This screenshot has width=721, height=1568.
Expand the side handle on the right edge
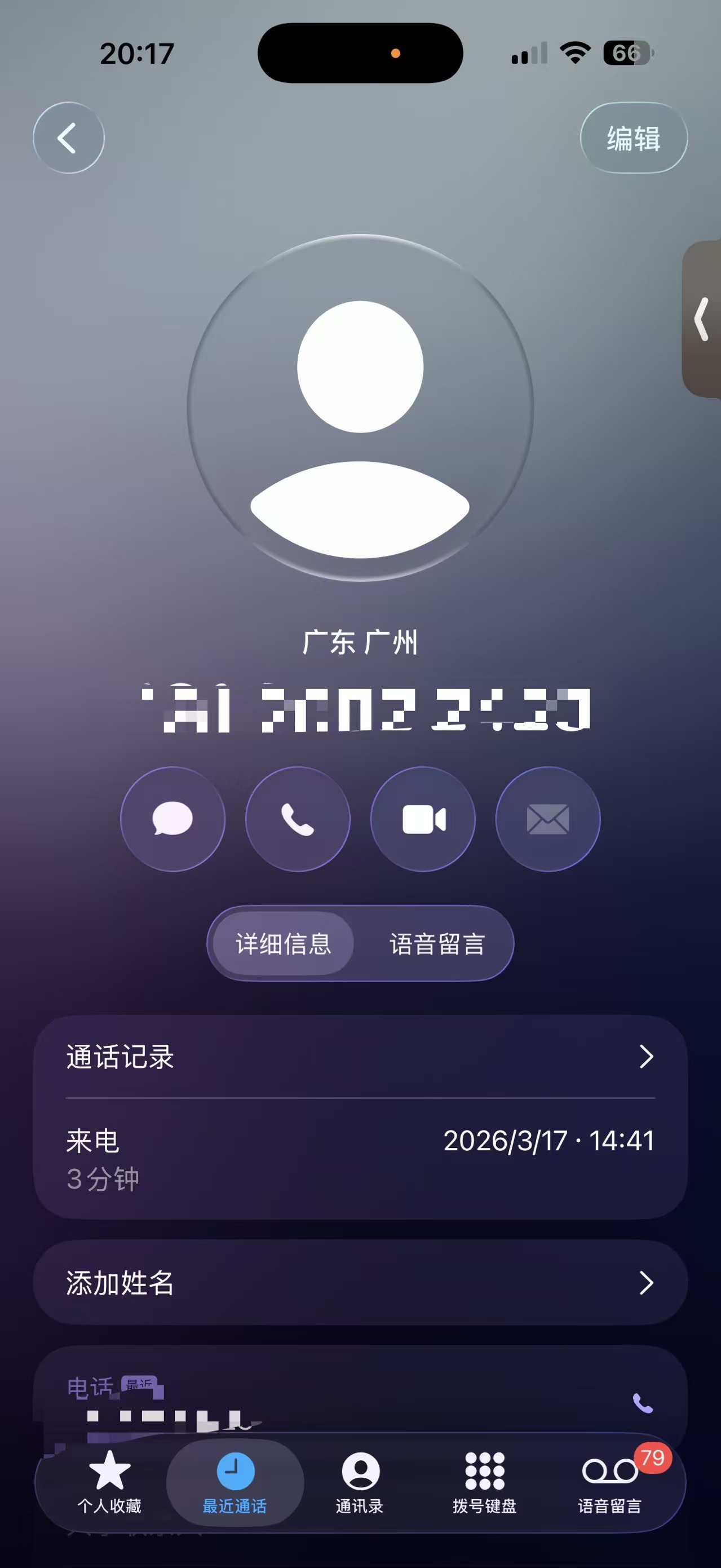[702, 319]
